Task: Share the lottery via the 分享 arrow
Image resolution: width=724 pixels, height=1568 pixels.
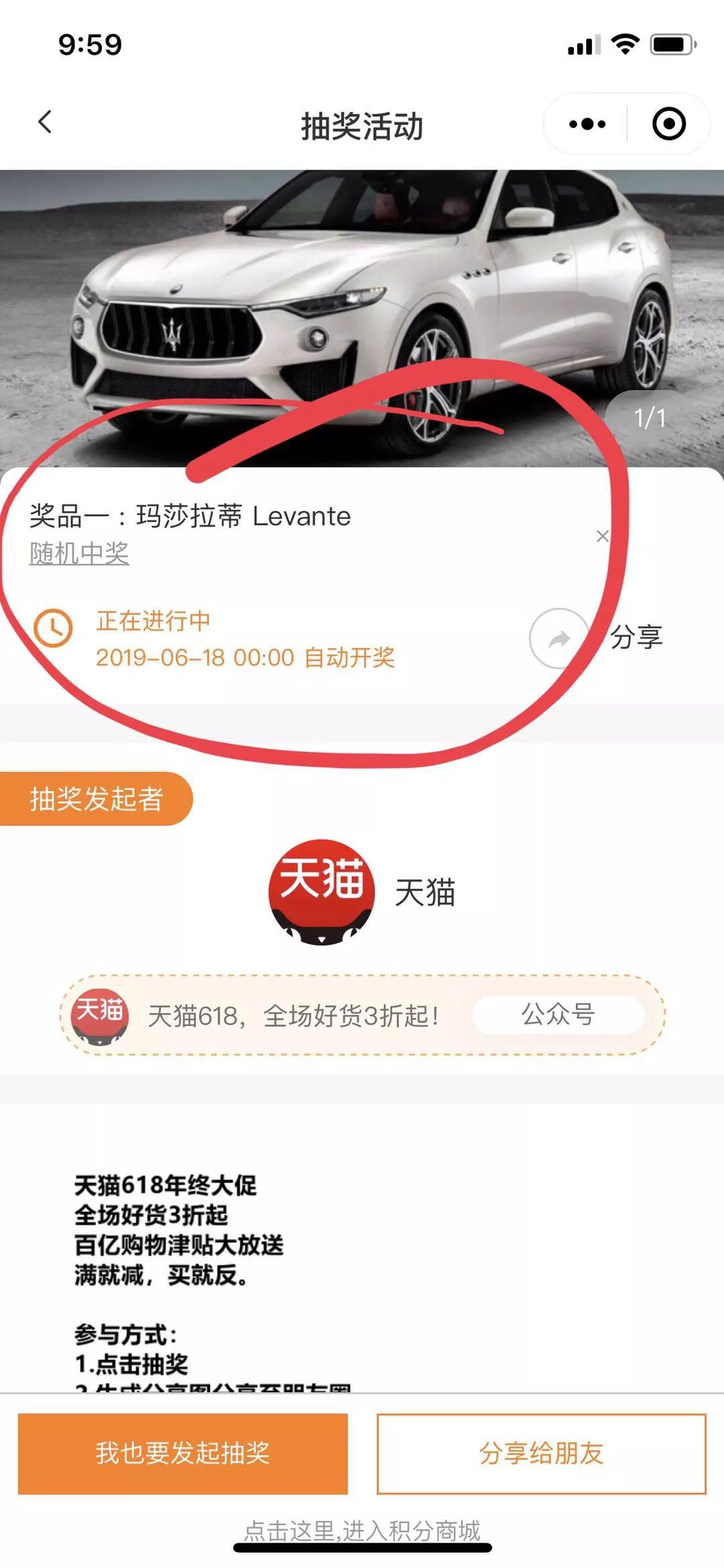Action: tap(558, 638)
